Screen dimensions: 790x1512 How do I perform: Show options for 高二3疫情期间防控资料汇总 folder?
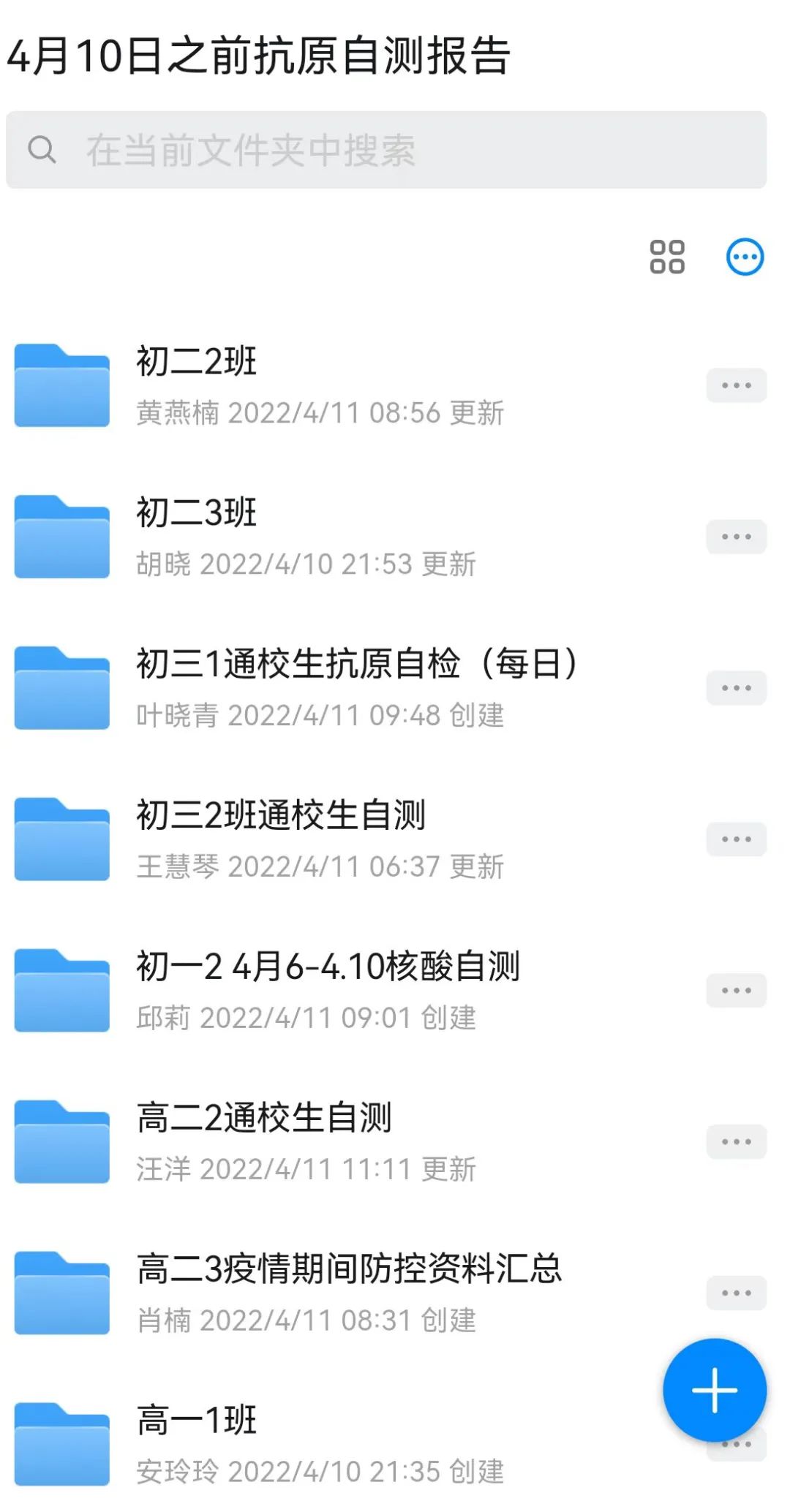coord(736,1293)
